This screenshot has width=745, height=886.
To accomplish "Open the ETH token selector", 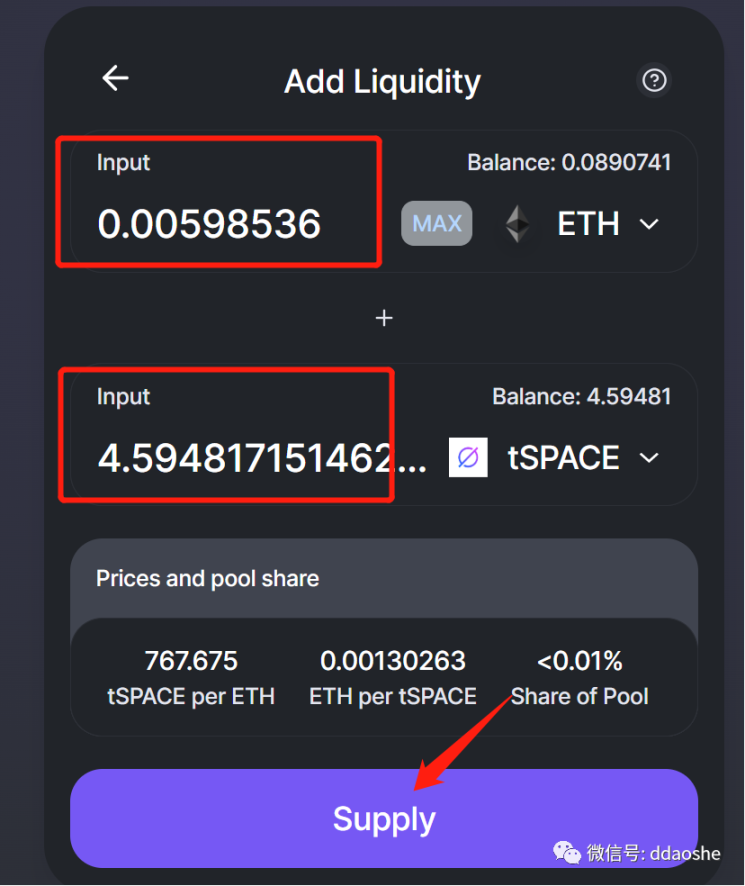I will tap(585, 224).
